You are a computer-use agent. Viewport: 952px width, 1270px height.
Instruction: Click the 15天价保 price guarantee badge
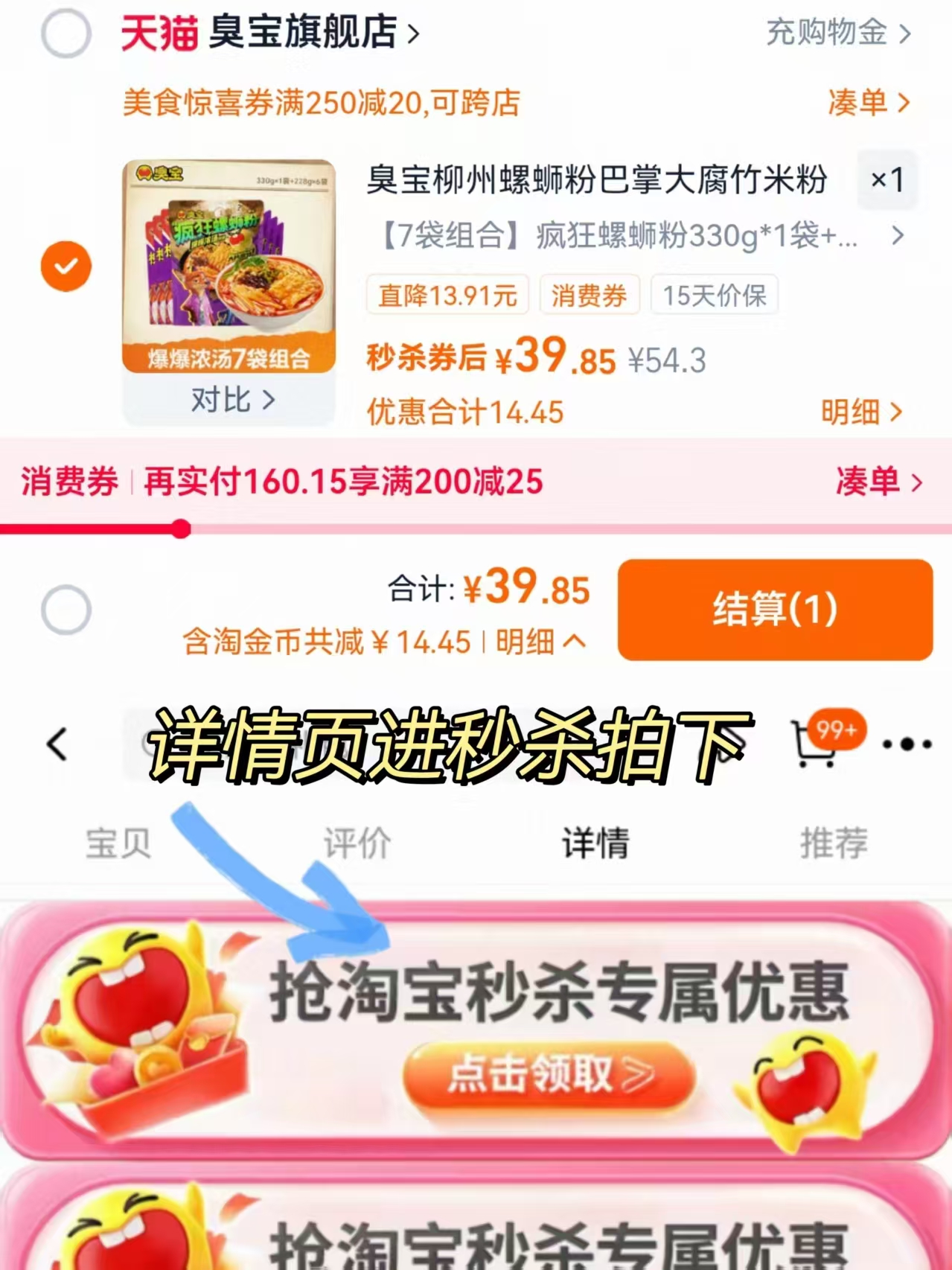(x=713, y=296)
